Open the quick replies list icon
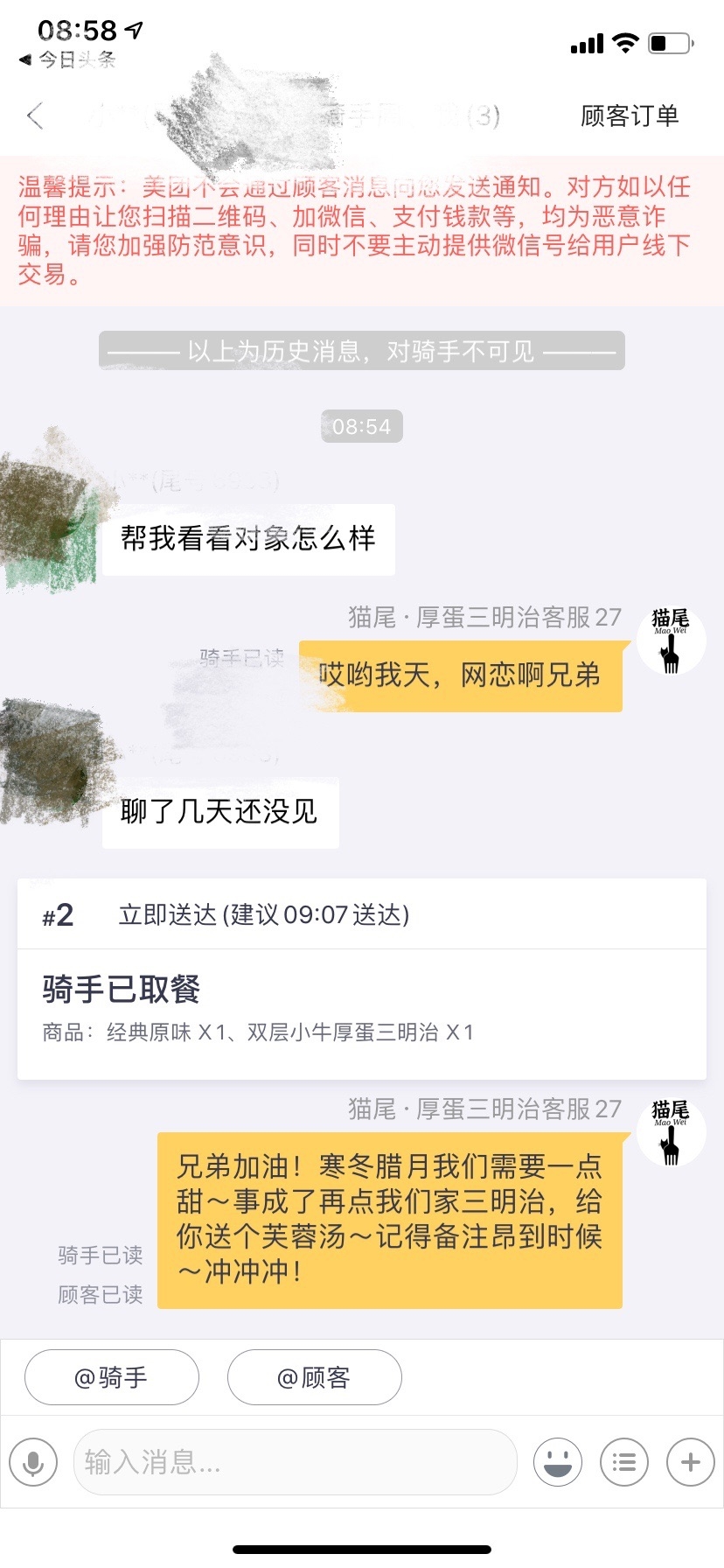 tap(623, 1462)
